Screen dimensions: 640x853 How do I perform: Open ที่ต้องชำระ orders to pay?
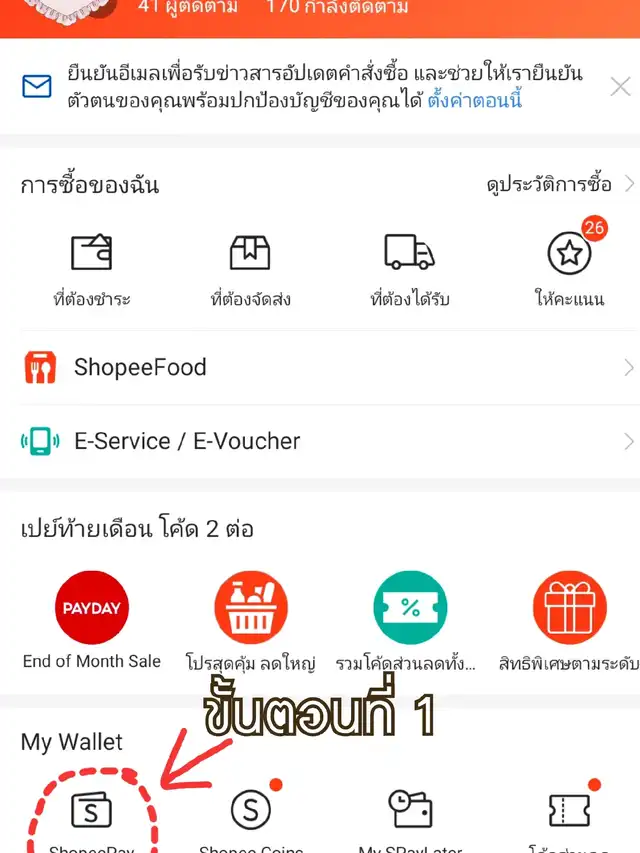point(92,270)
